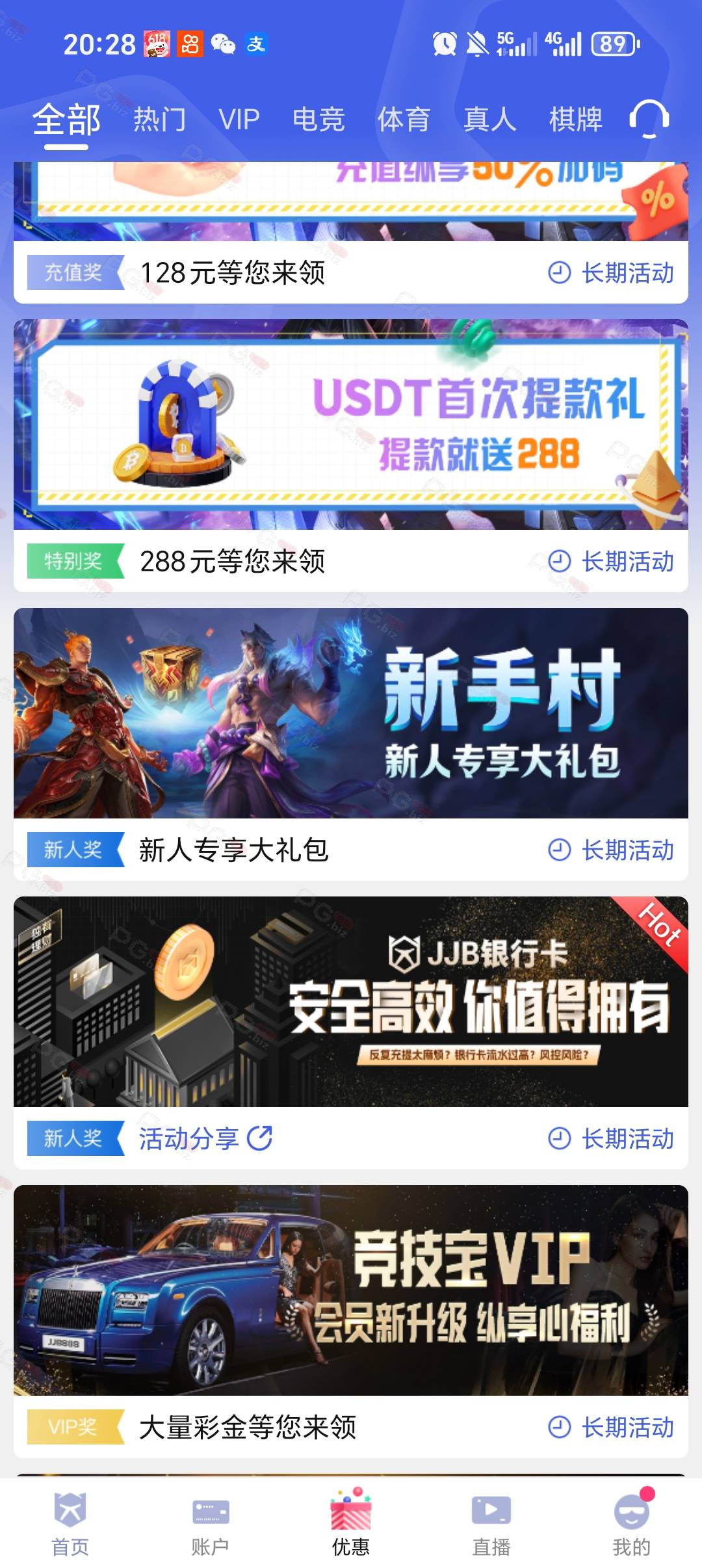Viewport: 702px width, 1568px height.
Task: Open the USDT首次提款礼 promotion card
Action: point(351,455)
